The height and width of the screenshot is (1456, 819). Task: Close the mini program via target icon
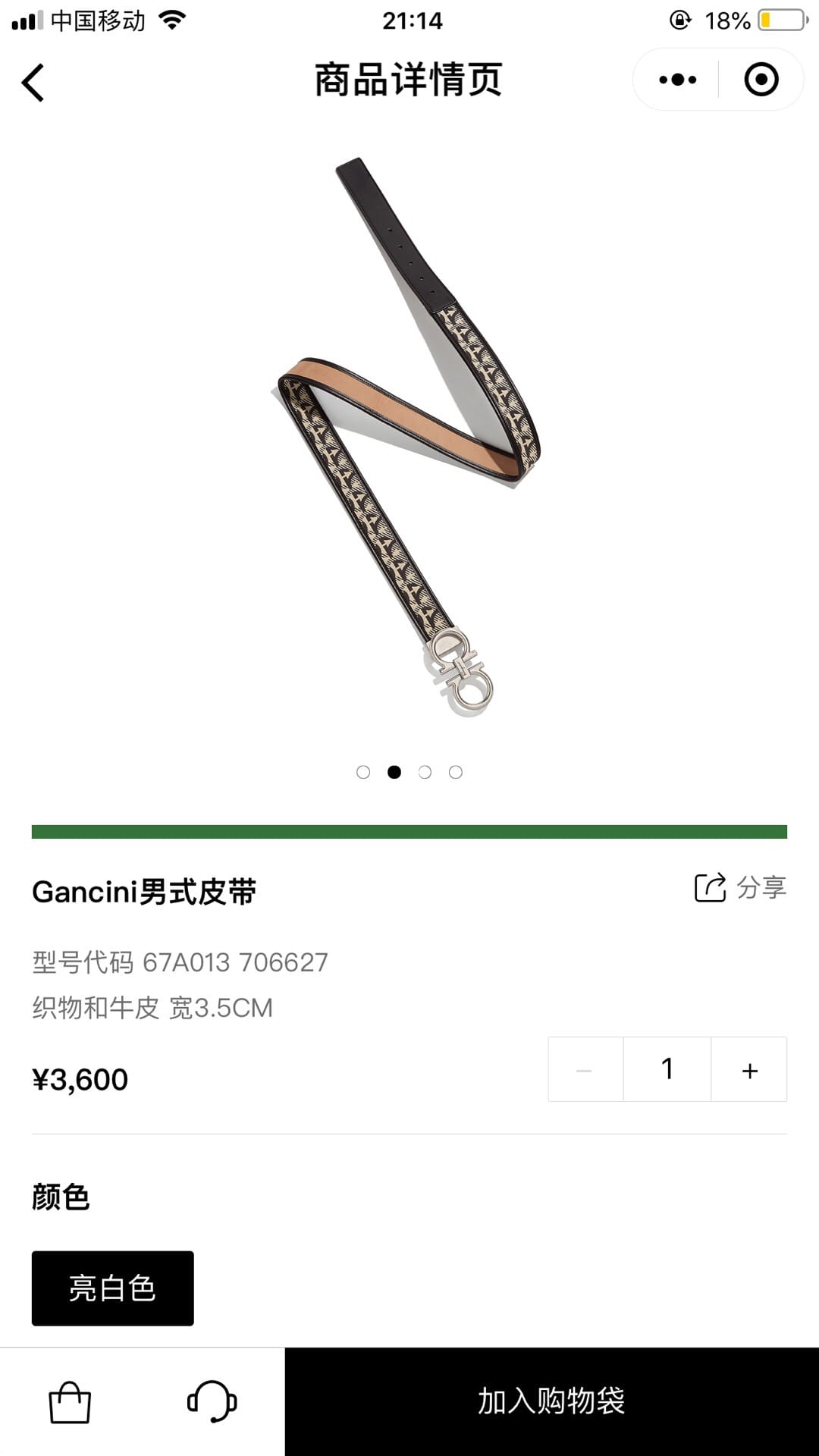point(761,80)
